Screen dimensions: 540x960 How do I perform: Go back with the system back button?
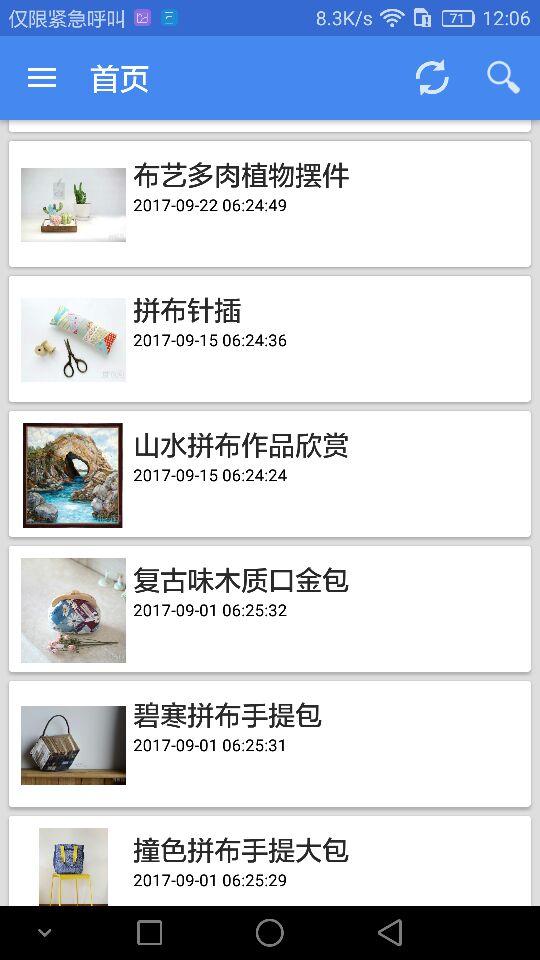pyautogui.click(x=390, y=932)
